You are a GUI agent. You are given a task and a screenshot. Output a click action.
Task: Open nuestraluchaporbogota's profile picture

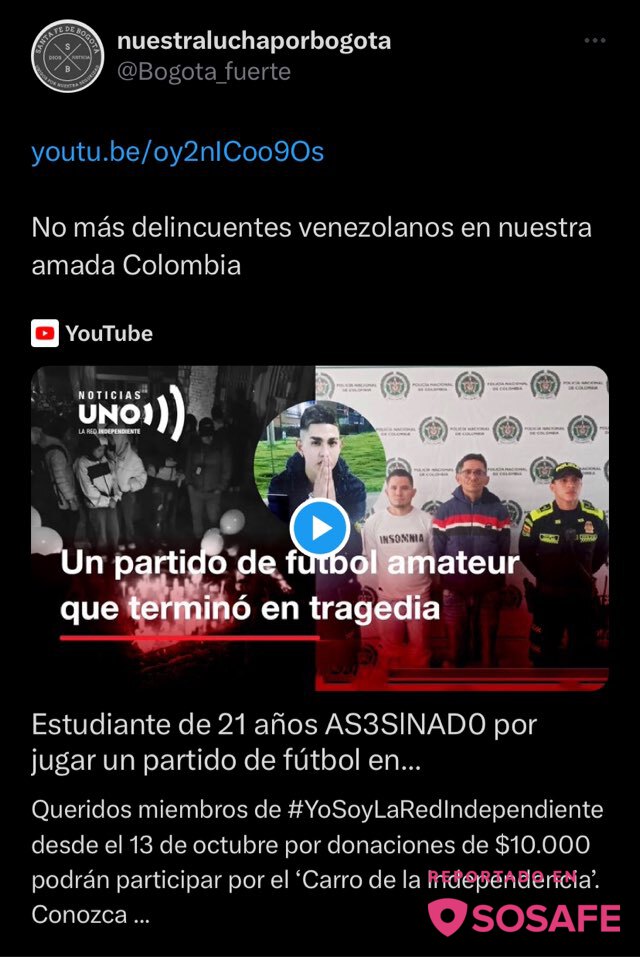tap(67, 57)
